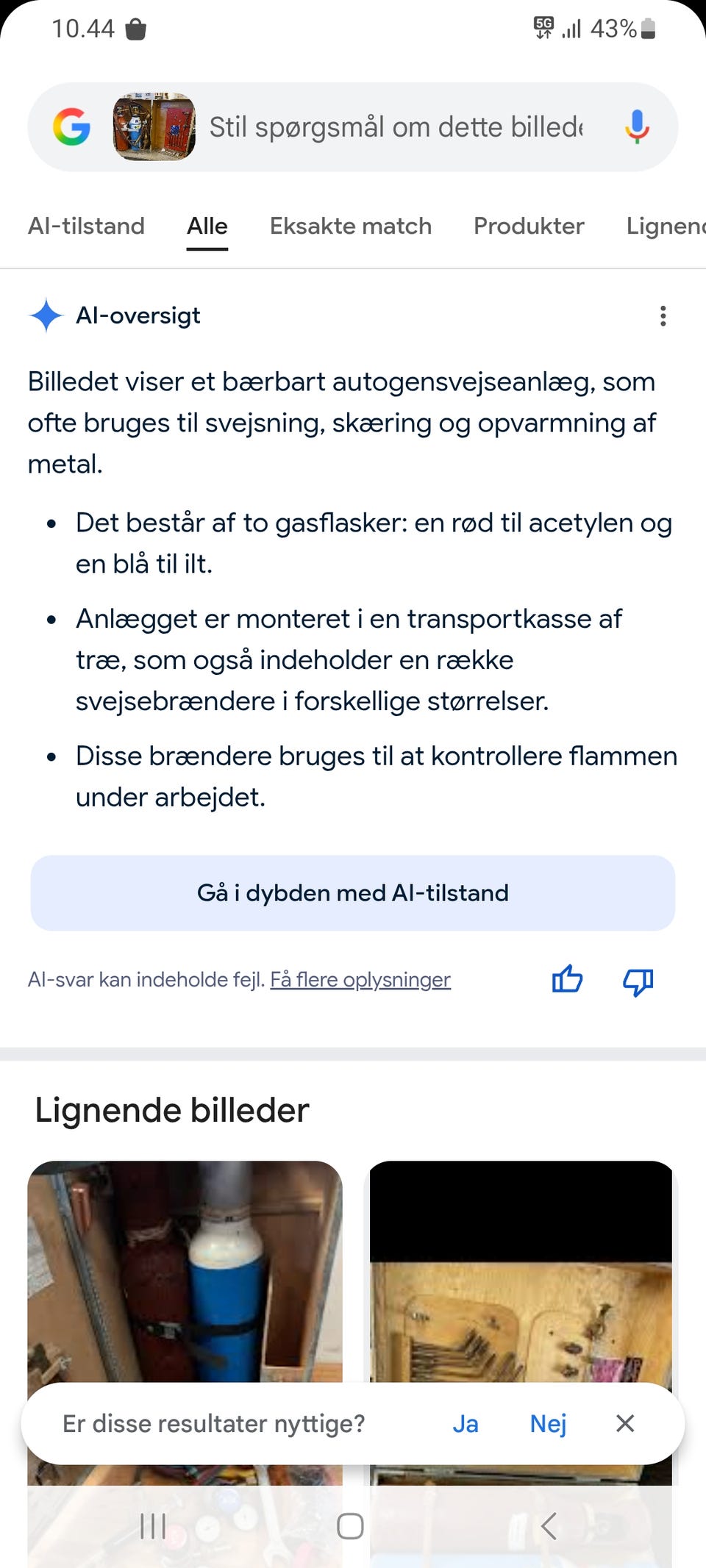Give a thumbs up to the AI answer

point(568,981)
